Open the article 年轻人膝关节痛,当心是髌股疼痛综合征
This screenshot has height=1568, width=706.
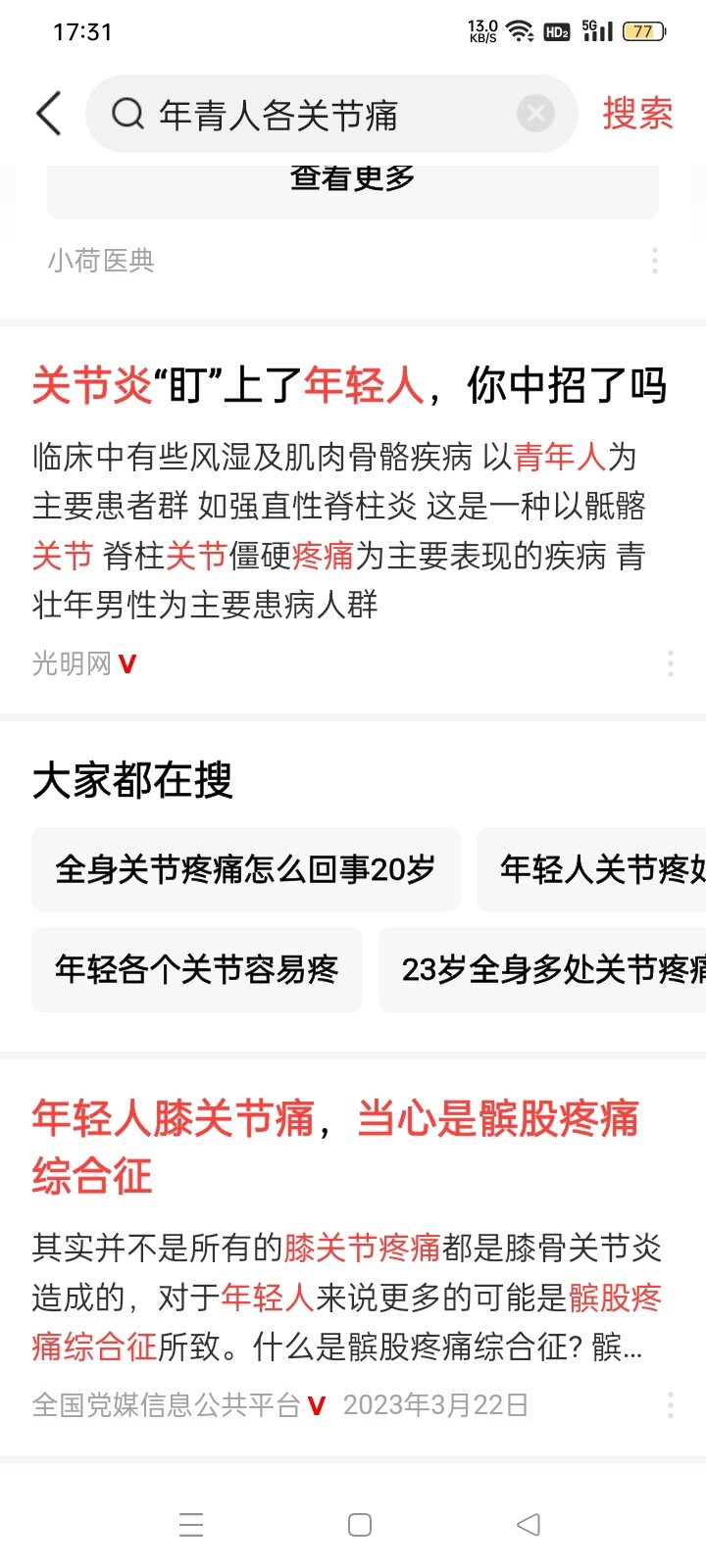[x=335, y=1147]
